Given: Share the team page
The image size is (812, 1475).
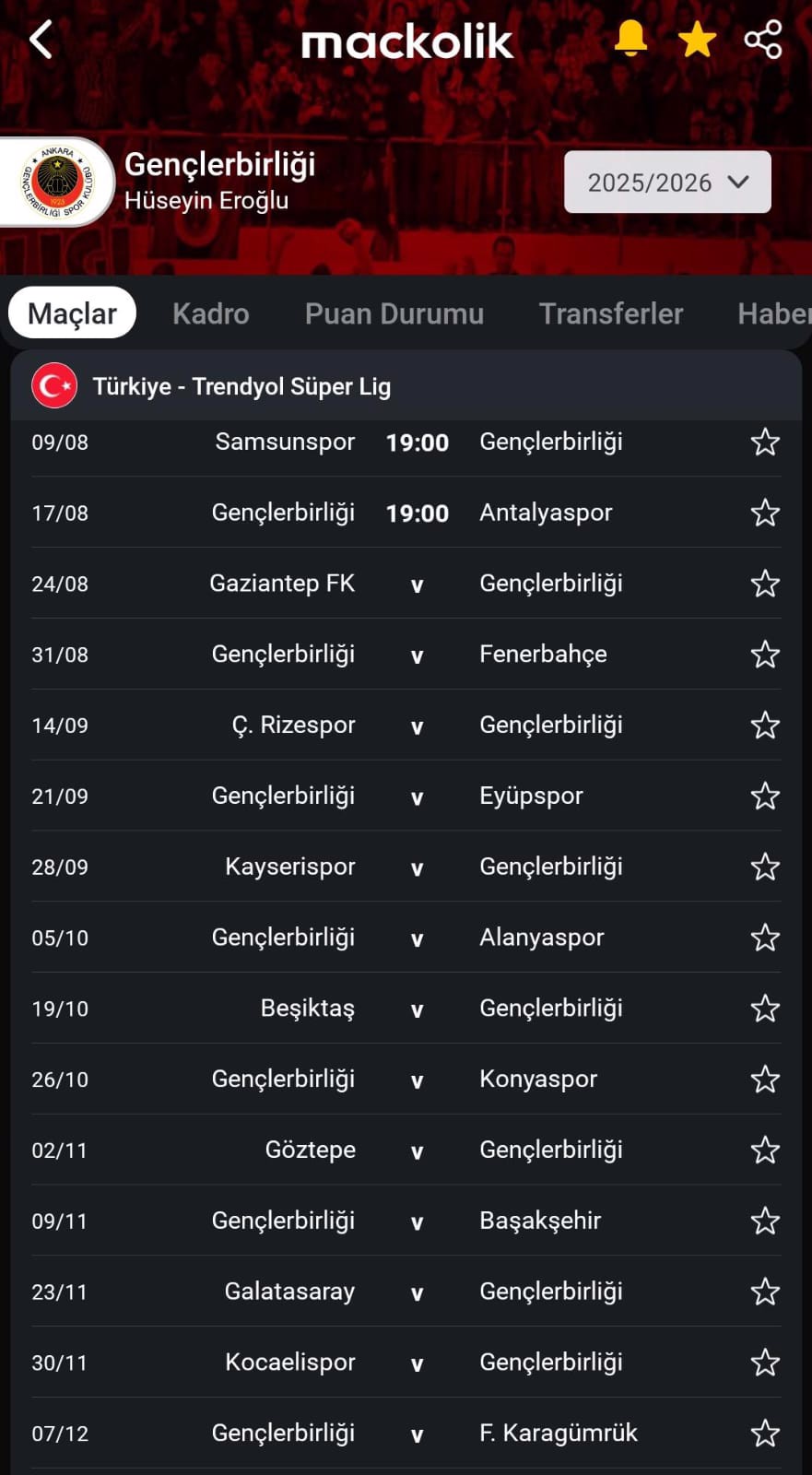Looking at the screenshot, I should (763, 40).
